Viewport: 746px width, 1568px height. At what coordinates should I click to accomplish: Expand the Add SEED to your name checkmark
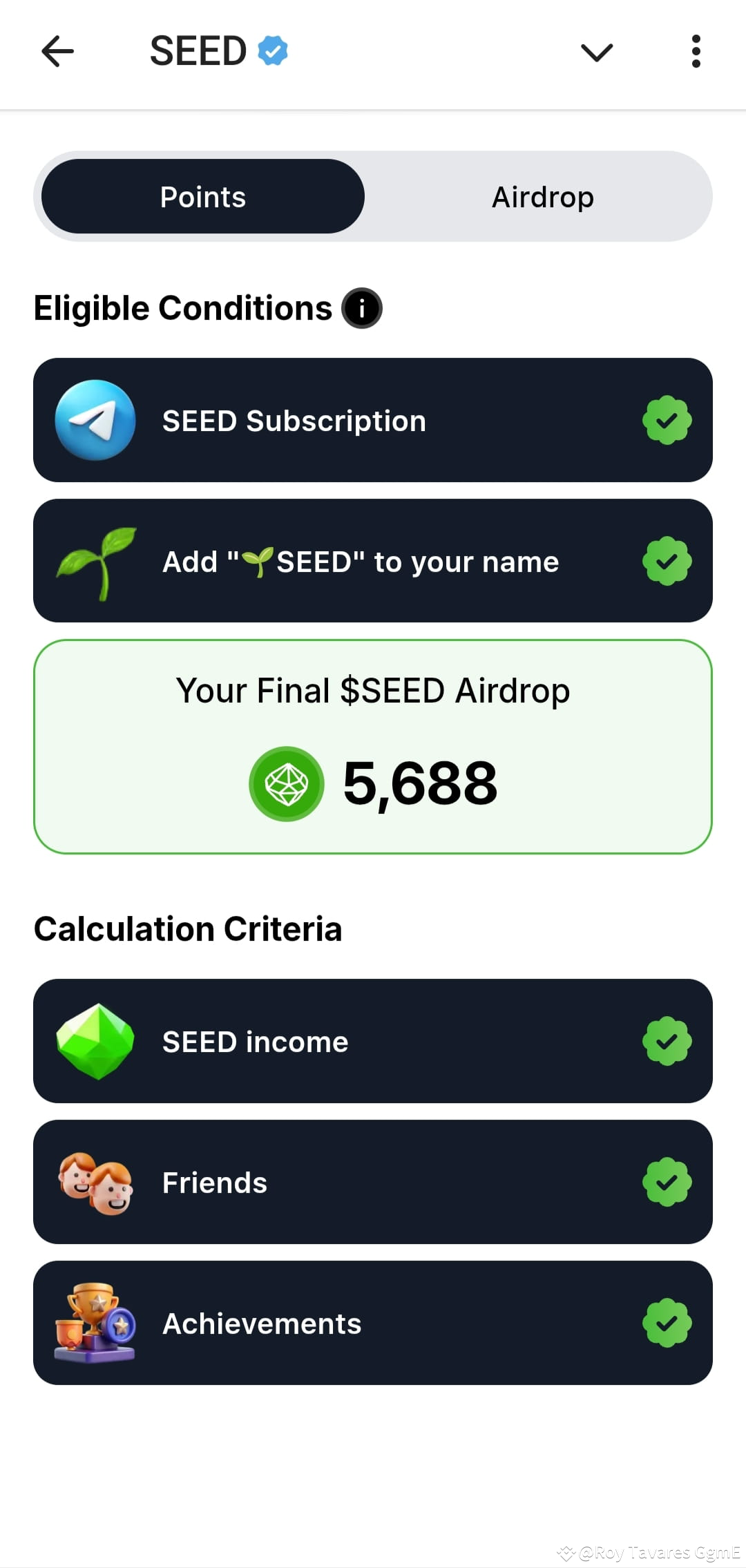tap(667, 561)
